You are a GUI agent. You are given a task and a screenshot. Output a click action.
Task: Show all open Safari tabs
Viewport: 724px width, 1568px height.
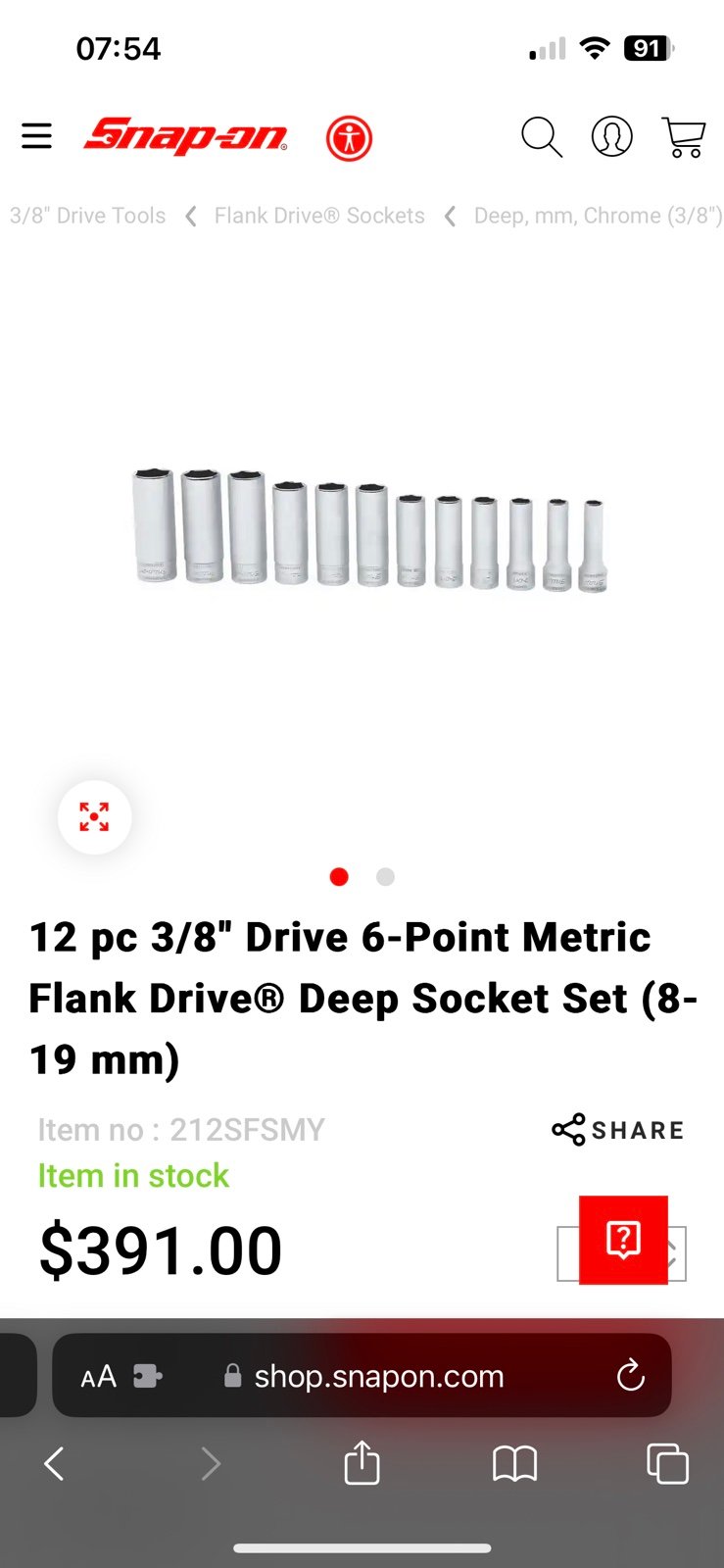[x=667, y=1464]
